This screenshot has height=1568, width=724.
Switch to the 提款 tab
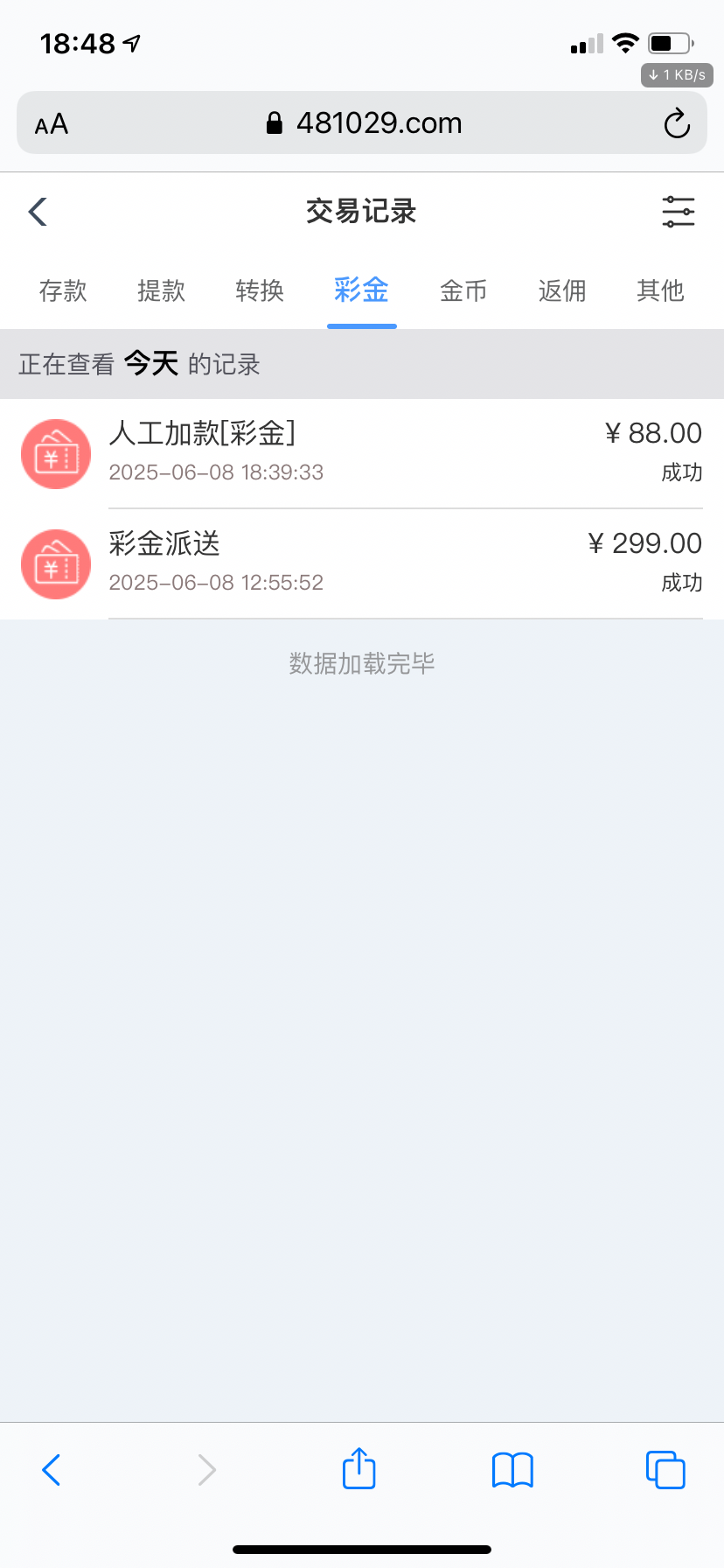pyautogui.click(x=162, y=290)
